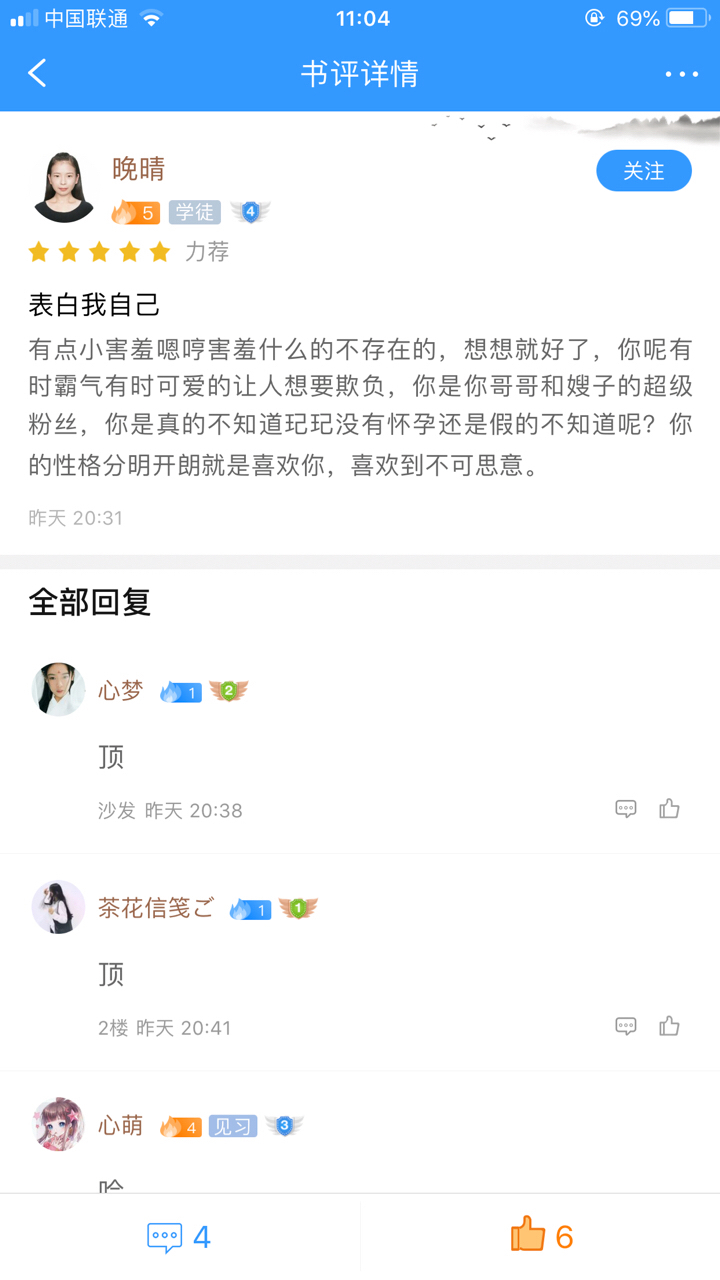Reply to 心梦's comment
The width and height of the screenshot is (720, 1280).
tap(626, 809)
